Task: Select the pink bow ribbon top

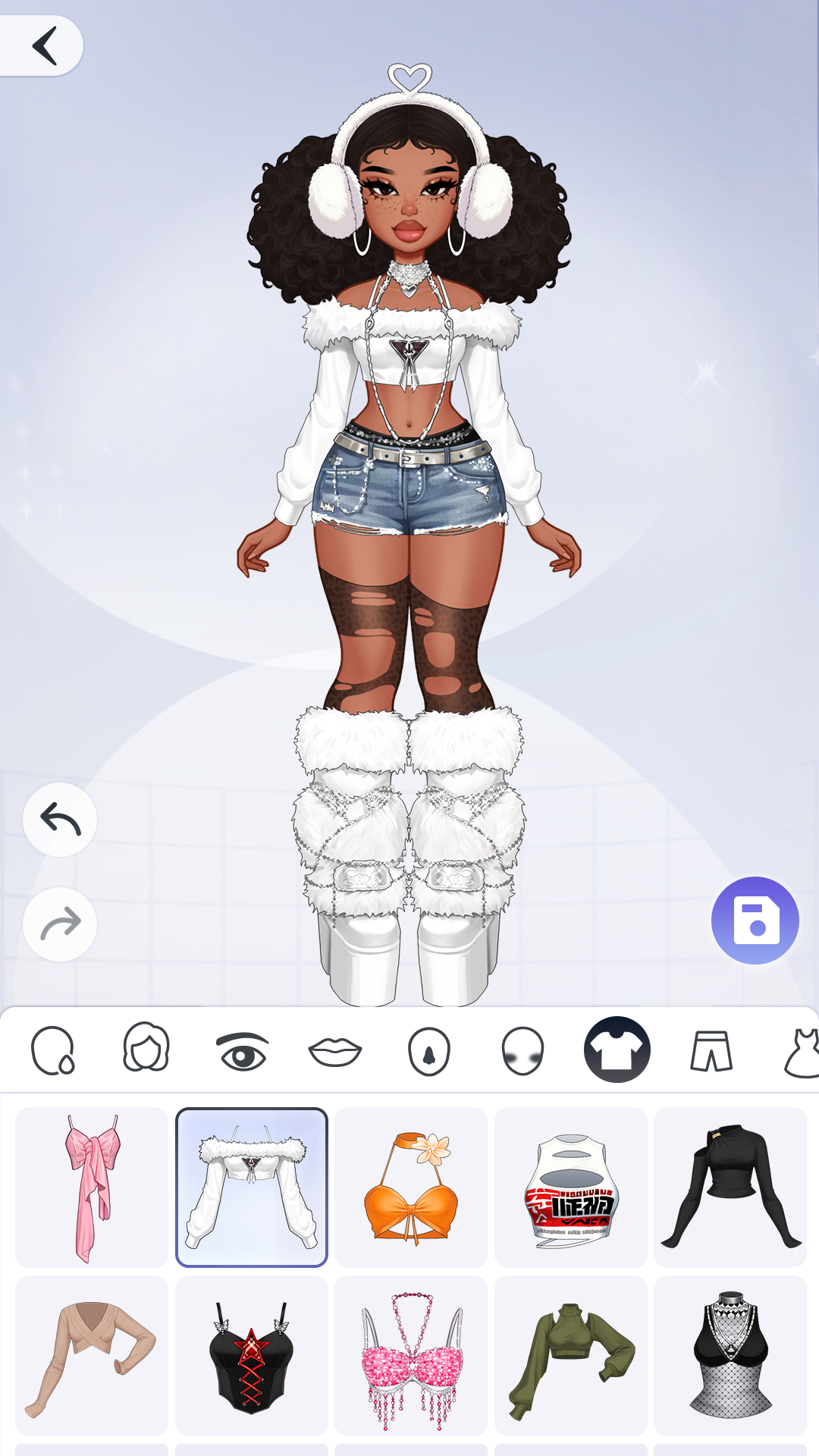Action: tap(92, 1187)
